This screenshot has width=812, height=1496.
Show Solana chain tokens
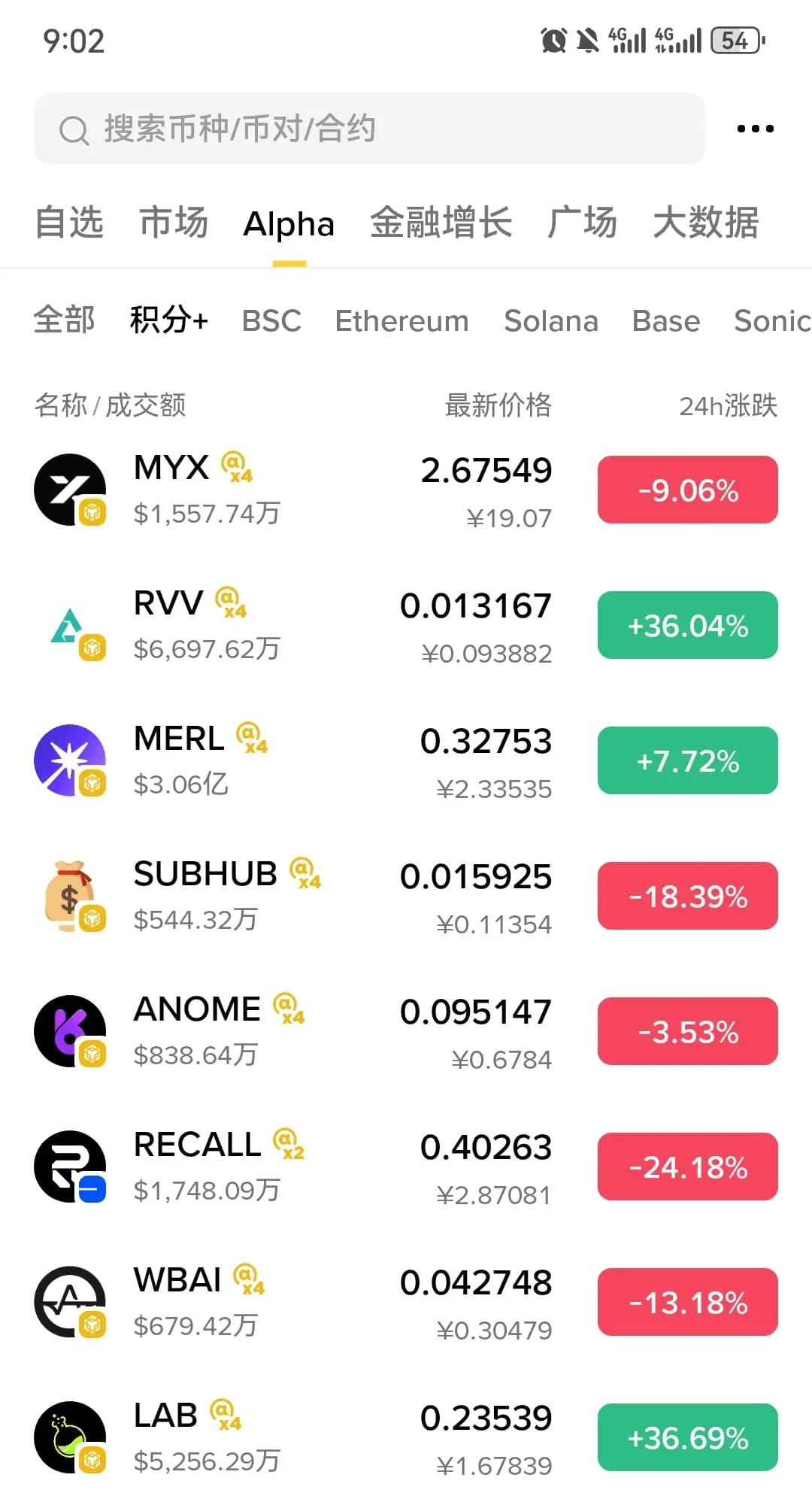click(551, 320)
